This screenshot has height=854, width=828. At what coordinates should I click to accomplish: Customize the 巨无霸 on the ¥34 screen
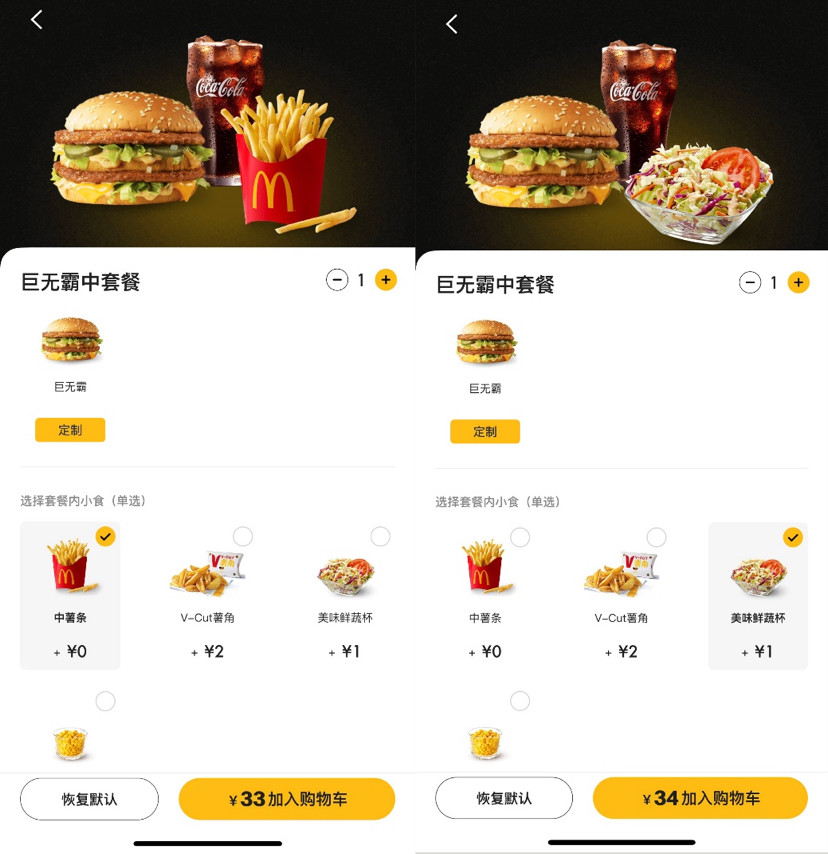tap(485, 432)
